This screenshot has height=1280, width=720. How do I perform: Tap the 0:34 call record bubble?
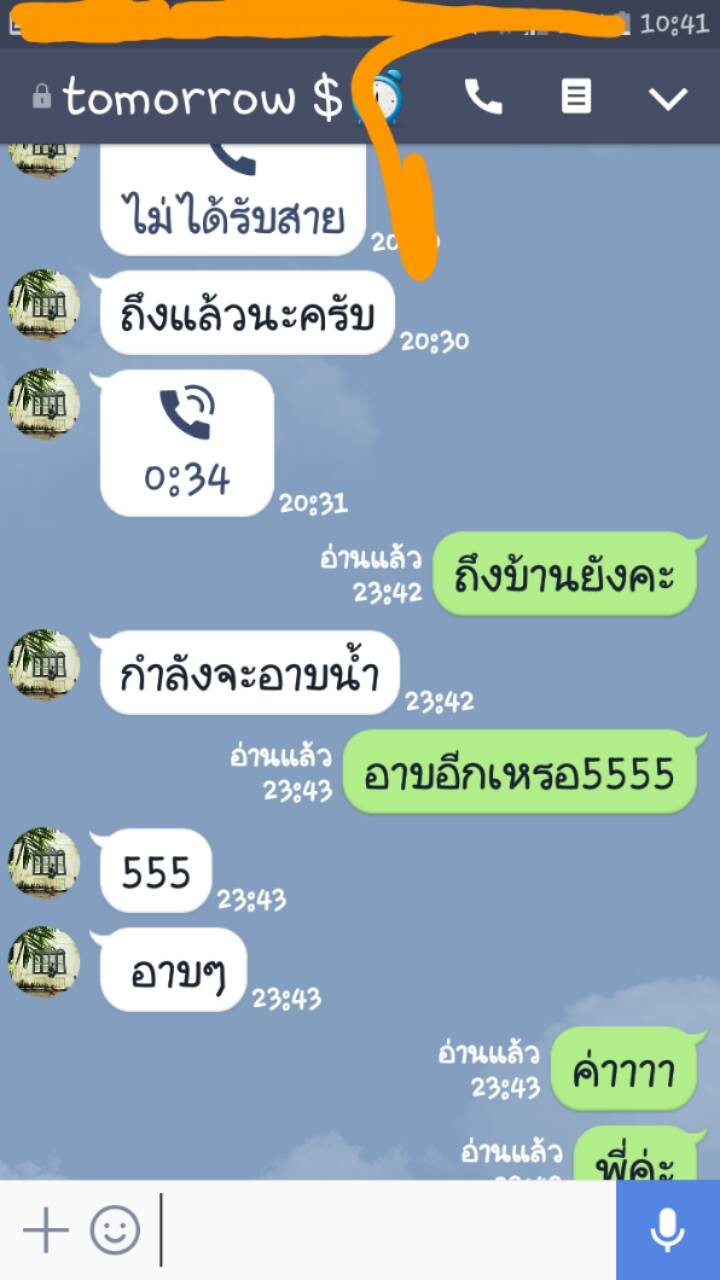(x=187, y=442)
